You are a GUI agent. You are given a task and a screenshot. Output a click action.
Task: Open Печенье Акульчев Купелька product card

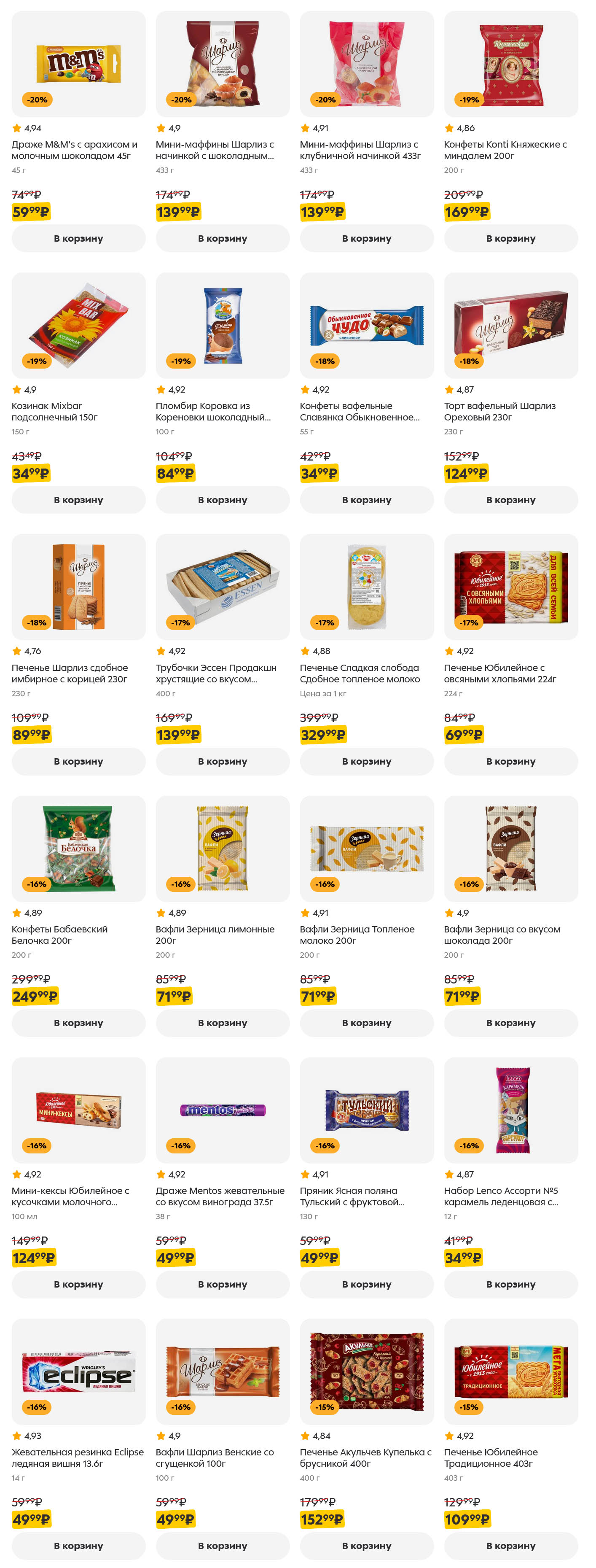pos(366,1457)
